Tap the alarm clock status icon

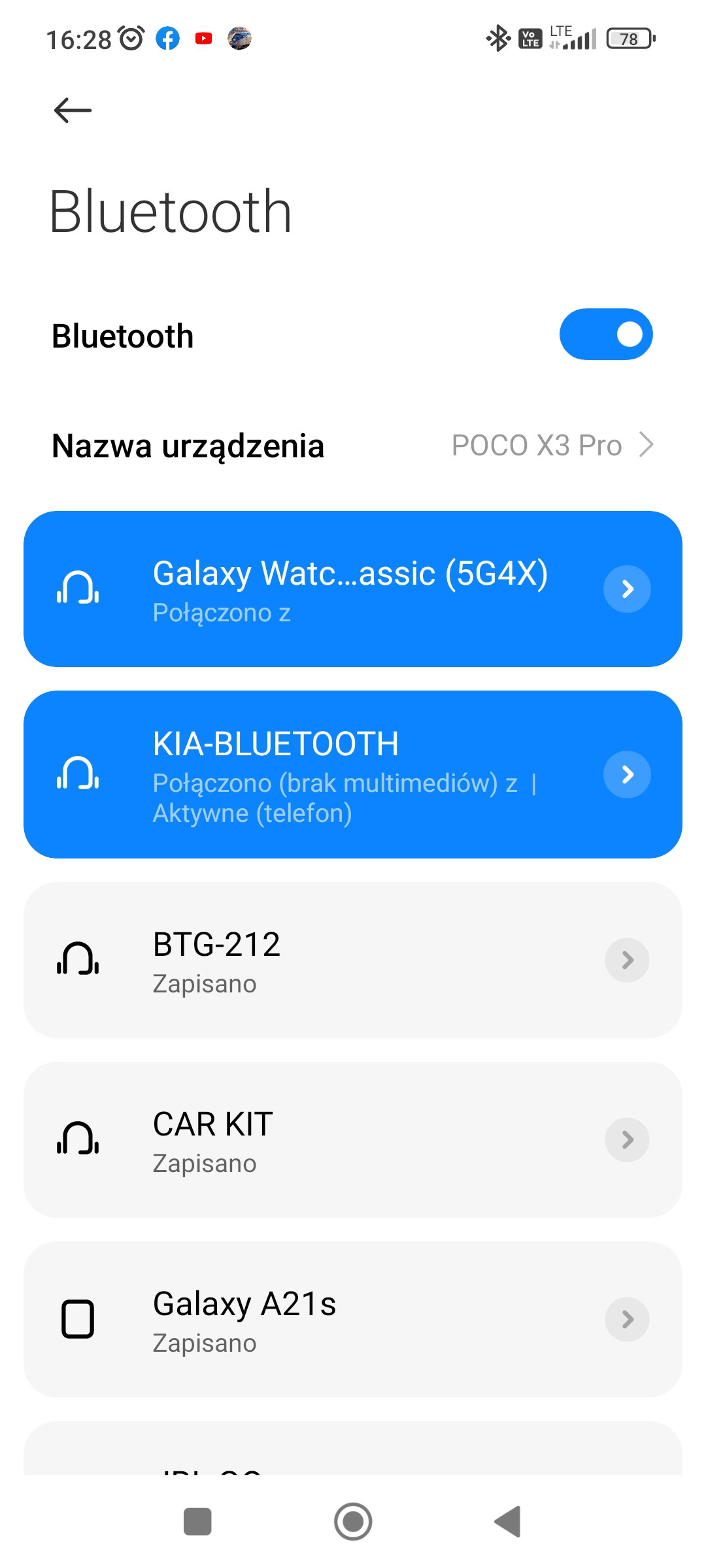click(131, 39)
